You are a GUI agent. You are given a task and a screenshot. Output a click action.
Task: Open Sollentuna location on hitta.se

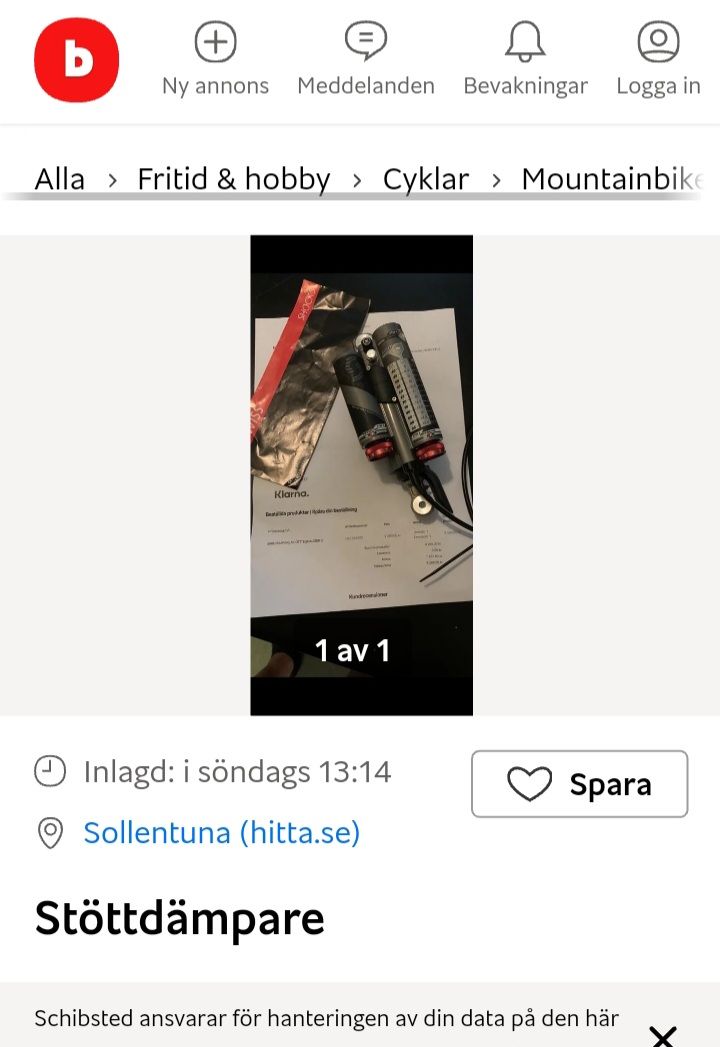pos(221,832)
